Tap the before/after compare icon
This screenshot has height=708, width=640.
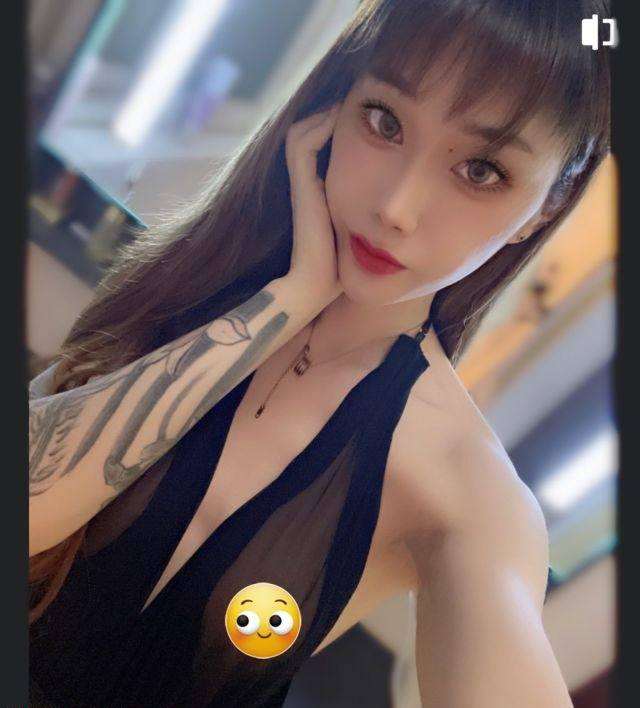[598, 32]
